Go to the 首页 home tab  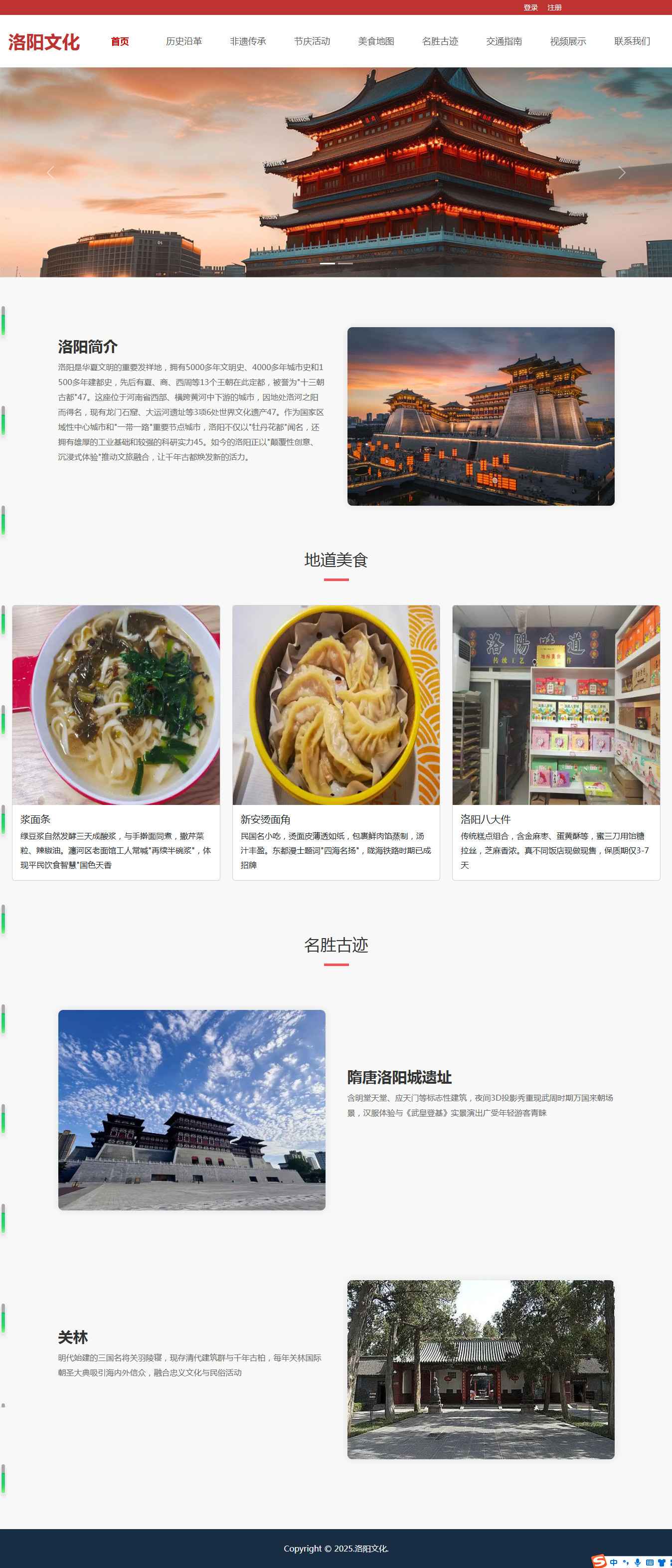[120, 41]
